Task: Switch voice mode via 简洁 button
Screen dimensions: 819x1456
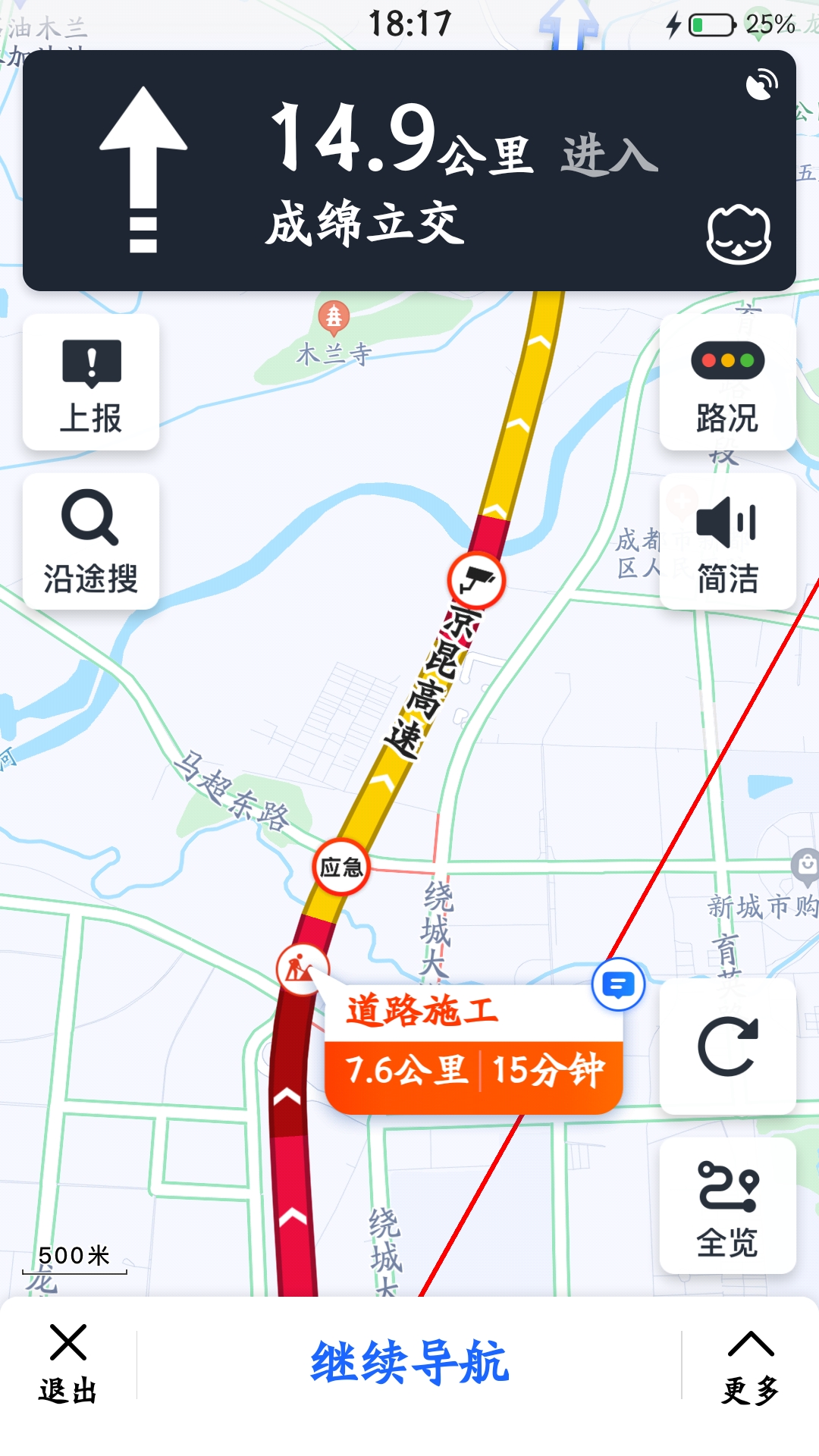Action: pyautogui.click(x=727, y=541)
